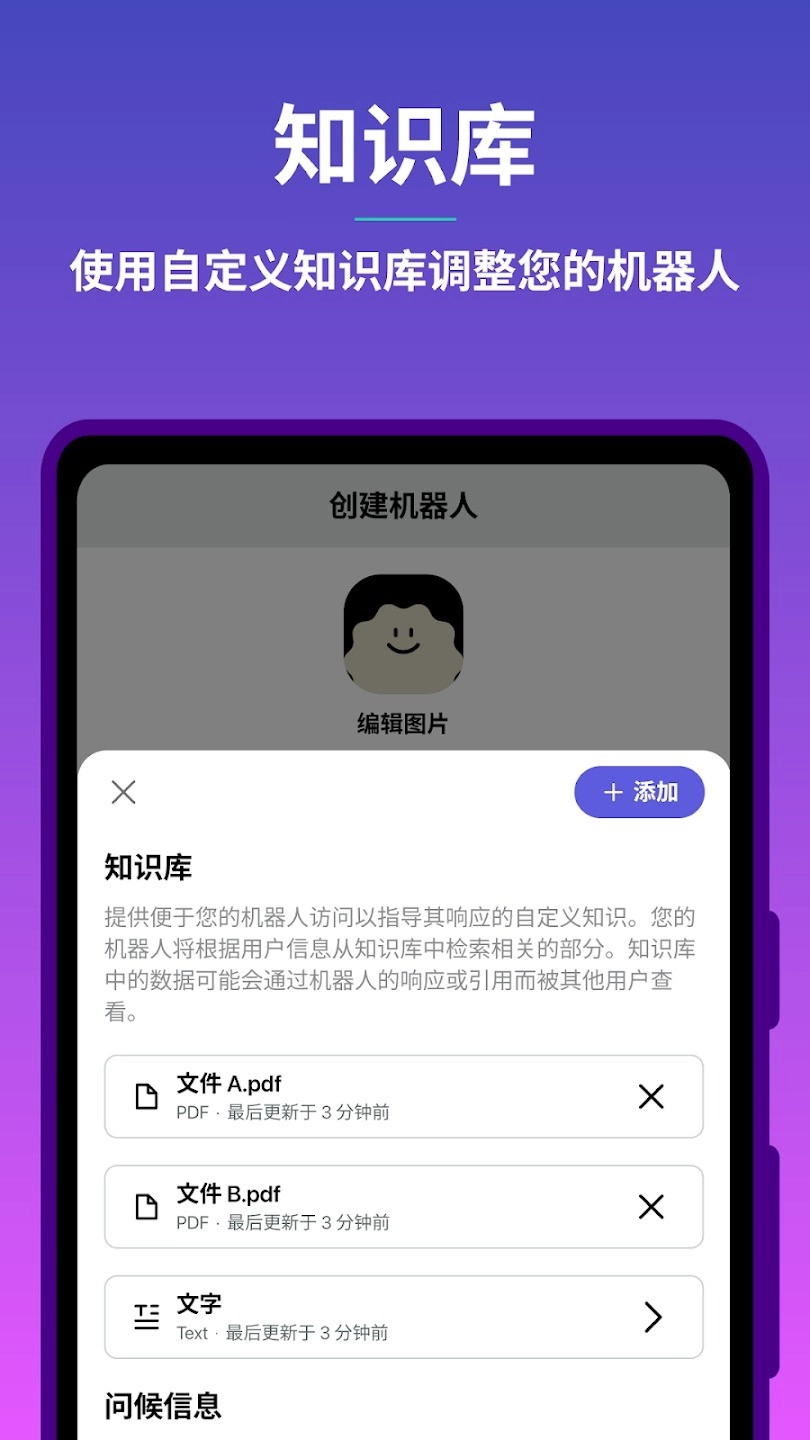Click the PDF document icon beside 文件 B.pdf
The width and height of the screenshot is (810, 1440).
pyautogui.click(x=147, y=1207)
